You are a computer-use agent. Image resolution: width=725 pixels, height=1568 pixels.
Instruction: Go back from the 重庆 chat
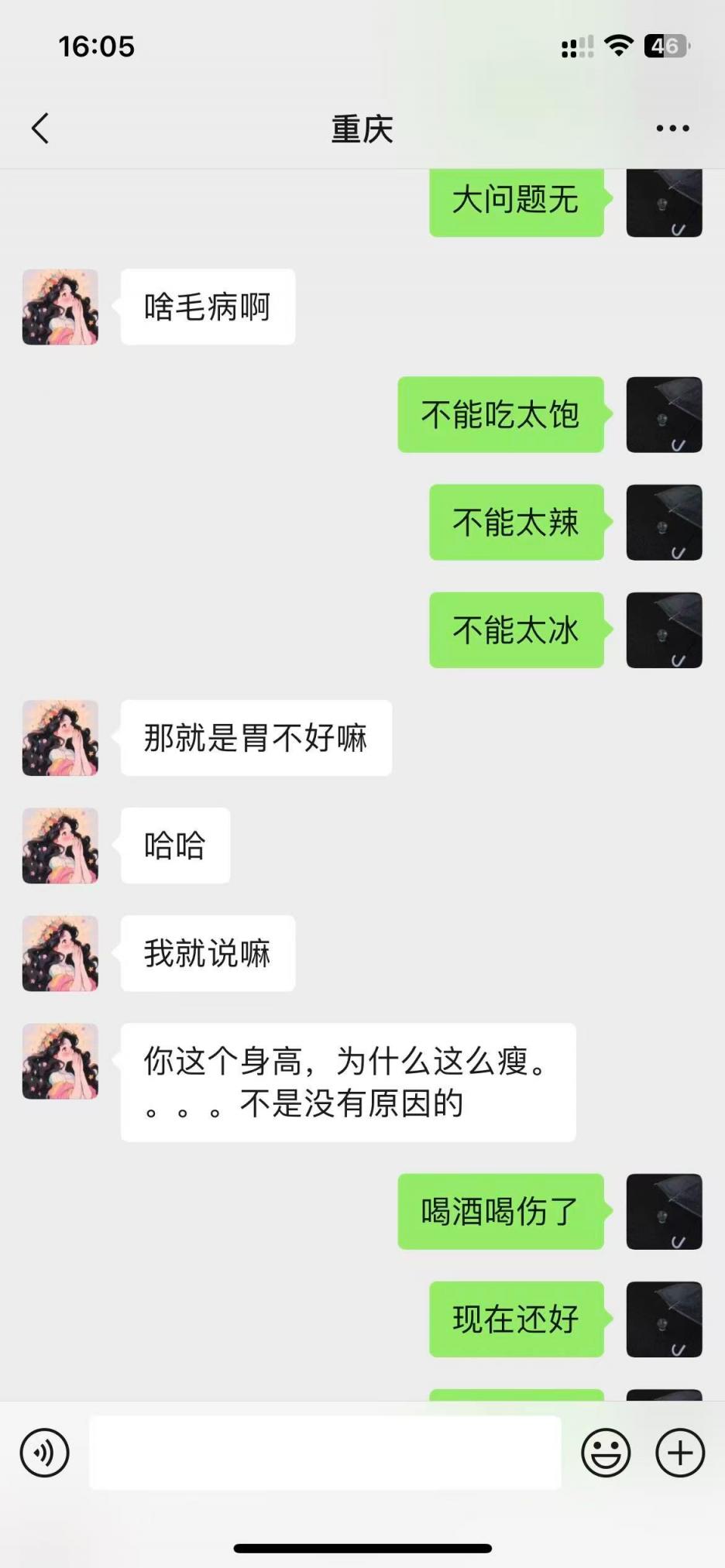(40, 129)
